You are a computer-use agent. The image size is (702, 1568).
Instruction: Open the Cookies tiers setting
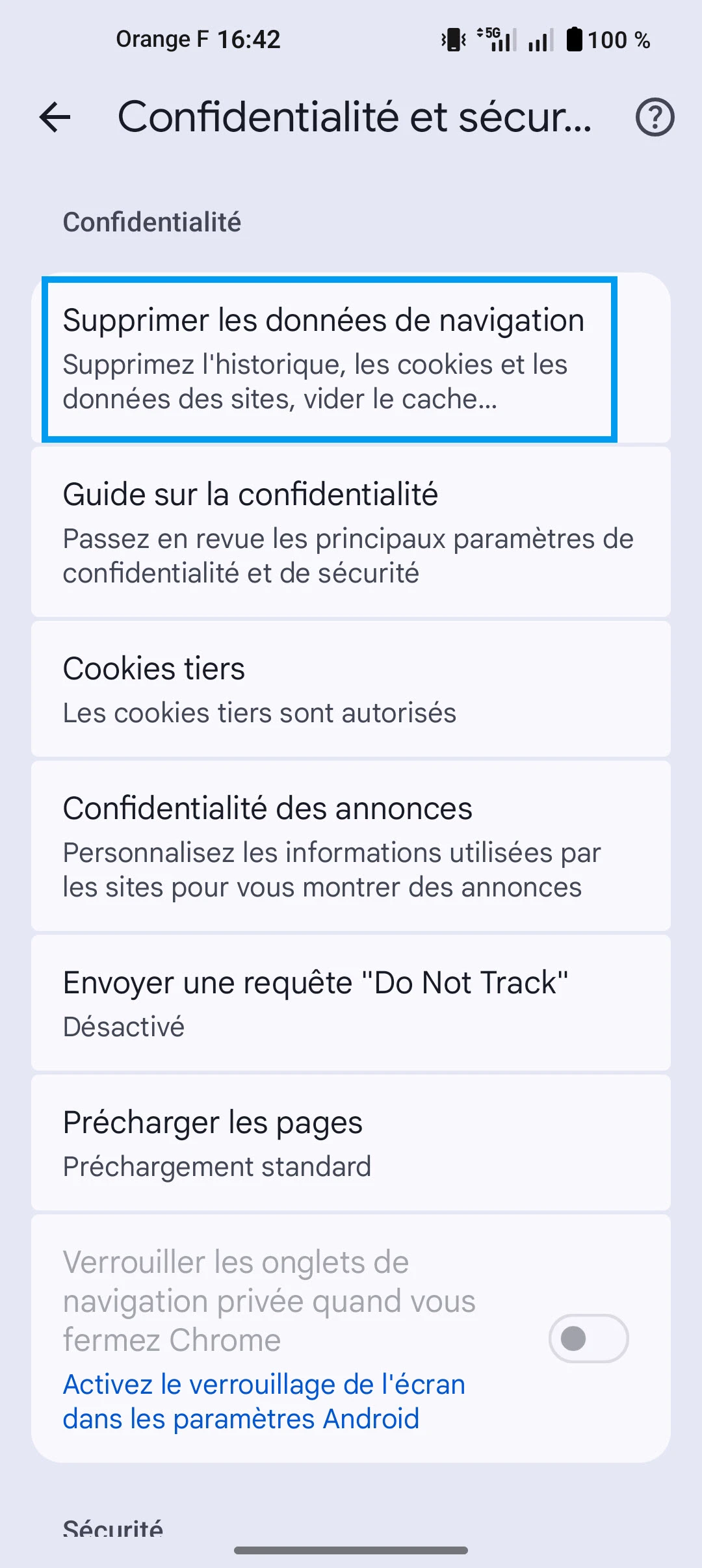click(x=350, y=689)
